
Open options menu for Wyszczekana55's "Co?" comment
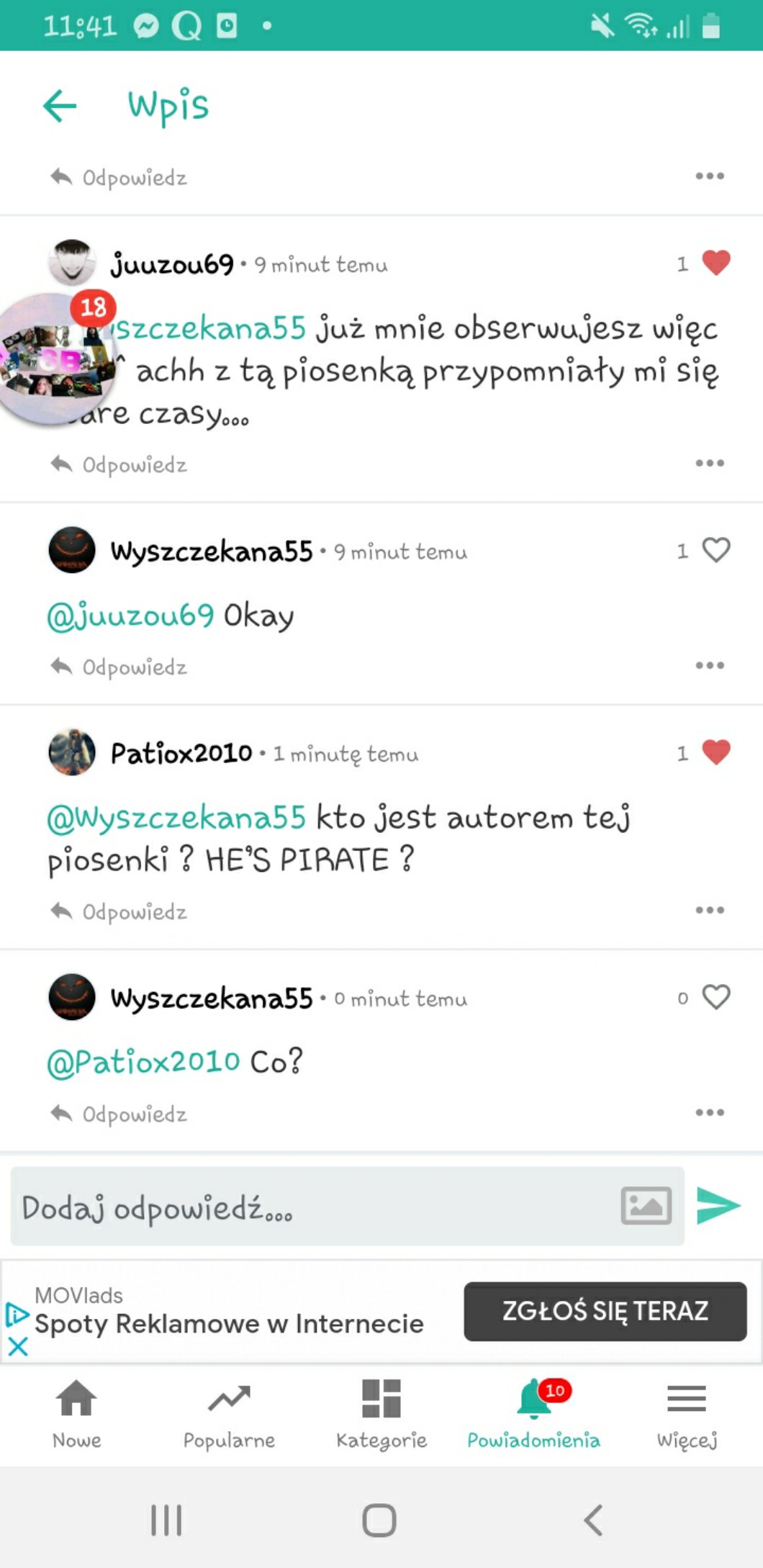click(710, 1113)
